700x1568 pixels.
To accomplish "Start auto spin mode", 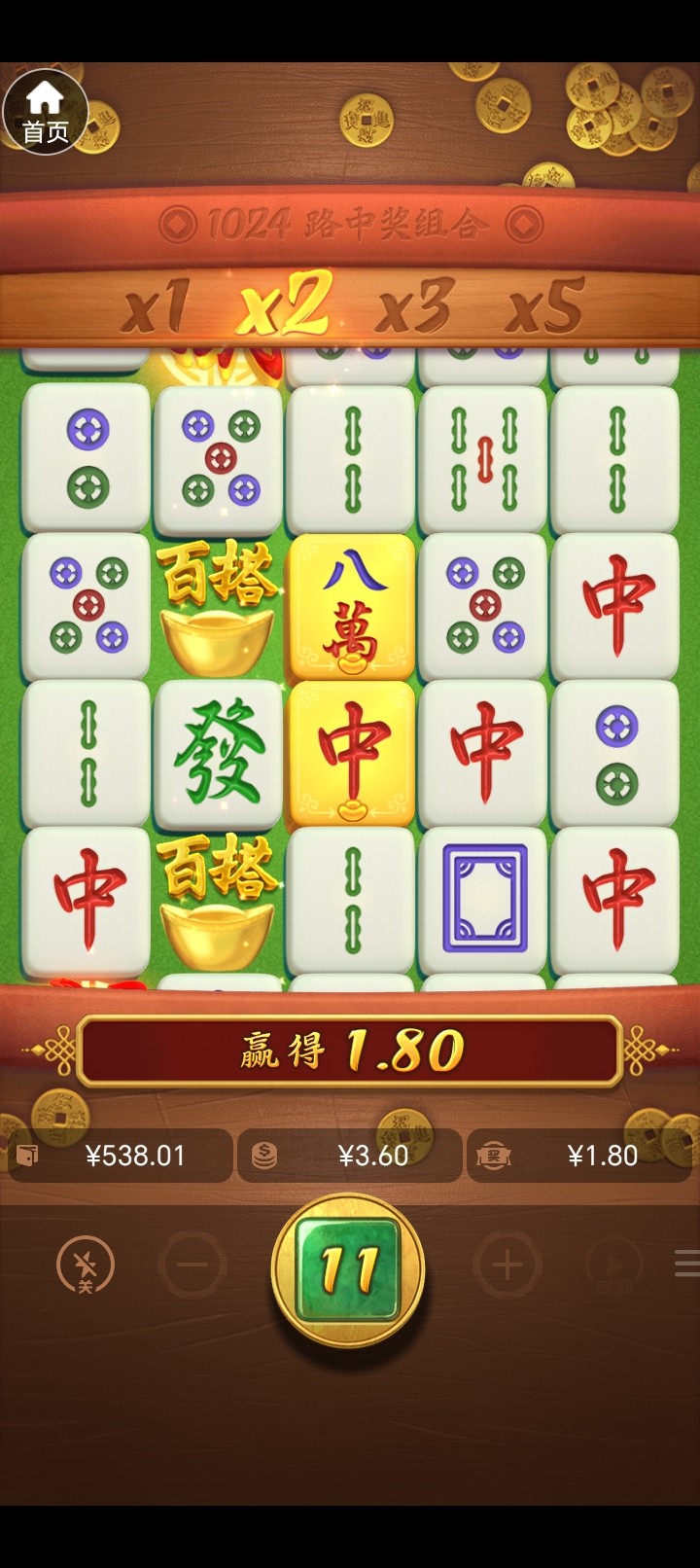I will [x=613, y=1265].
